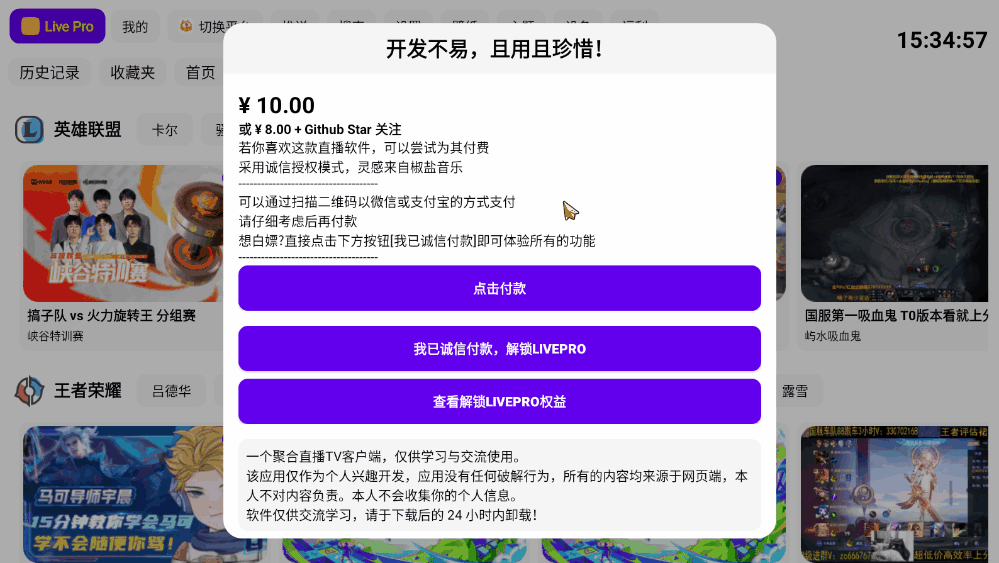Open 查看解锁LIVEPRO权益
The width and height of the screenshot is (999, 563).
click(x=499, y=401)
